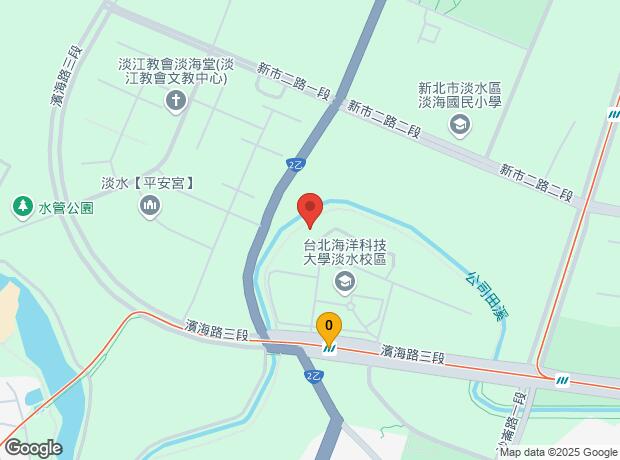This screenshot has width=620, height=460.
Task: Open Google logo link
Action: tap(32, 448)
